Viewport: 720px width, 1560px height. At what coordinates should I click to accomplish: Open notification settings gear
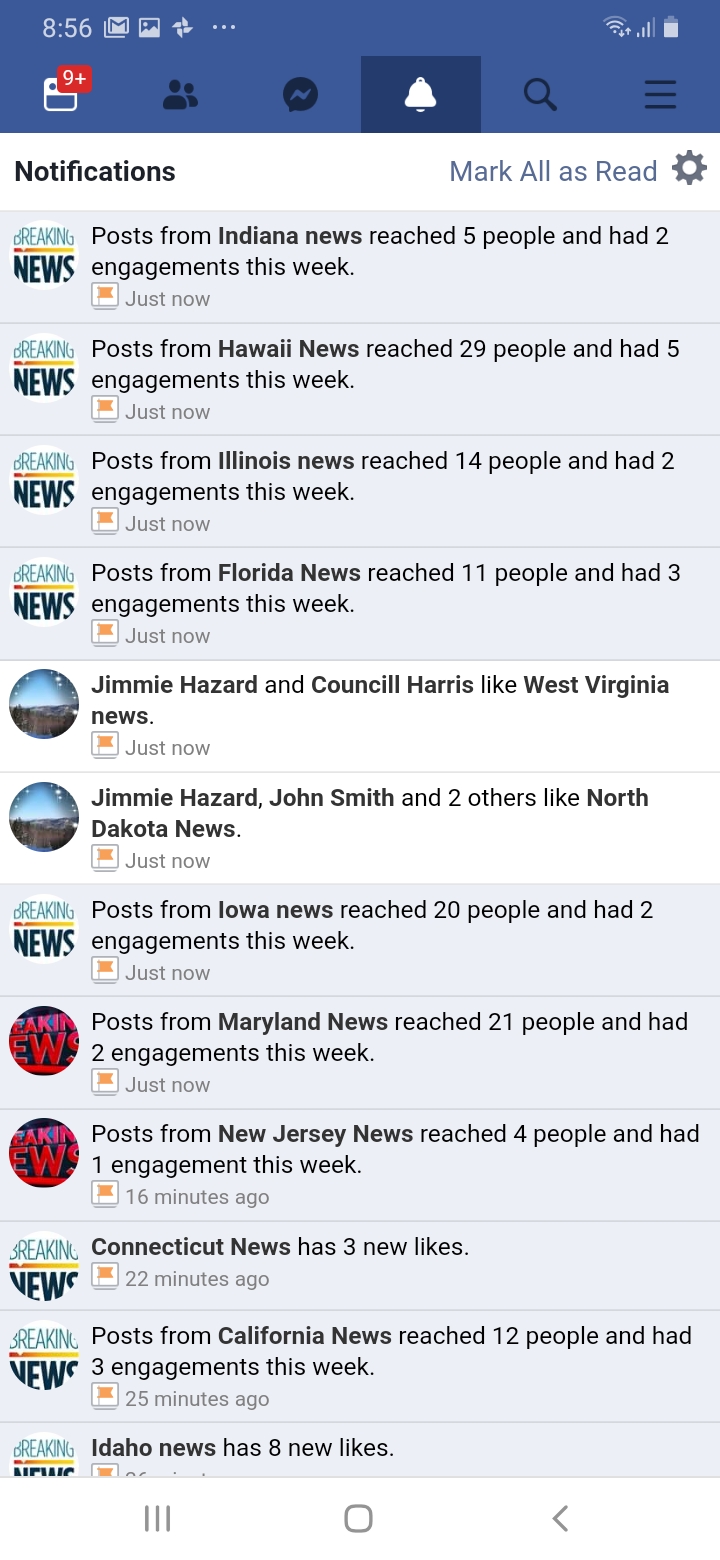coord(689,169)
